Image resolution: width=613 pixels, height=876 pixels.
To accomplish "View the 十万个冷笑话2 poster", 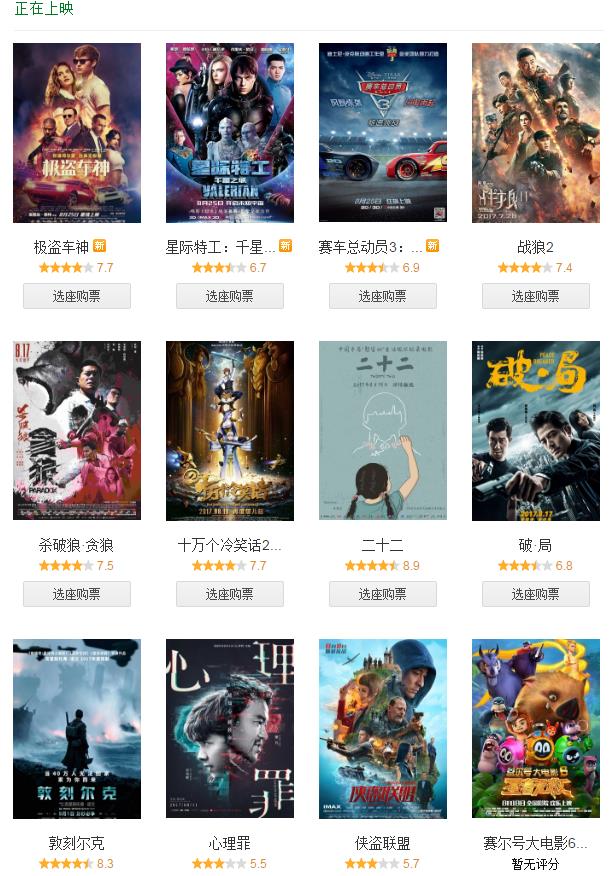I will [230, 431].
